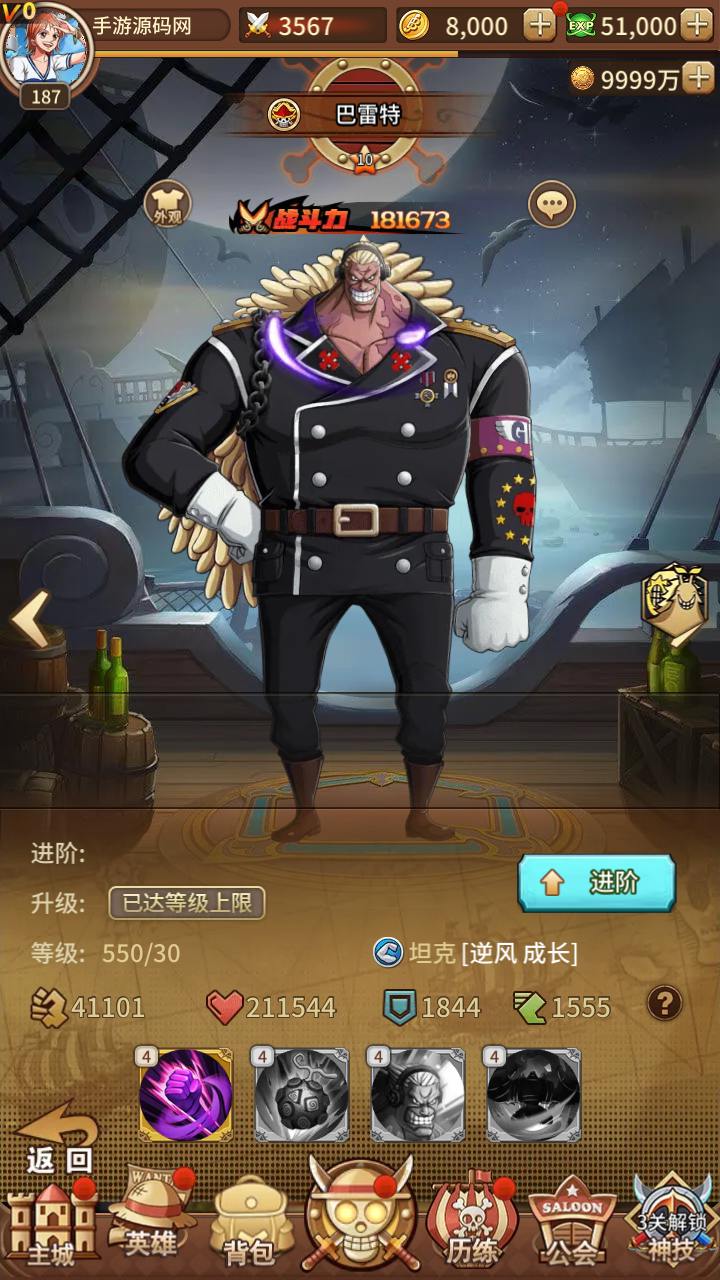Viewport: 720px width, 1280px height.
Task: View the second locked skill icon
Action: (301, 1094)
